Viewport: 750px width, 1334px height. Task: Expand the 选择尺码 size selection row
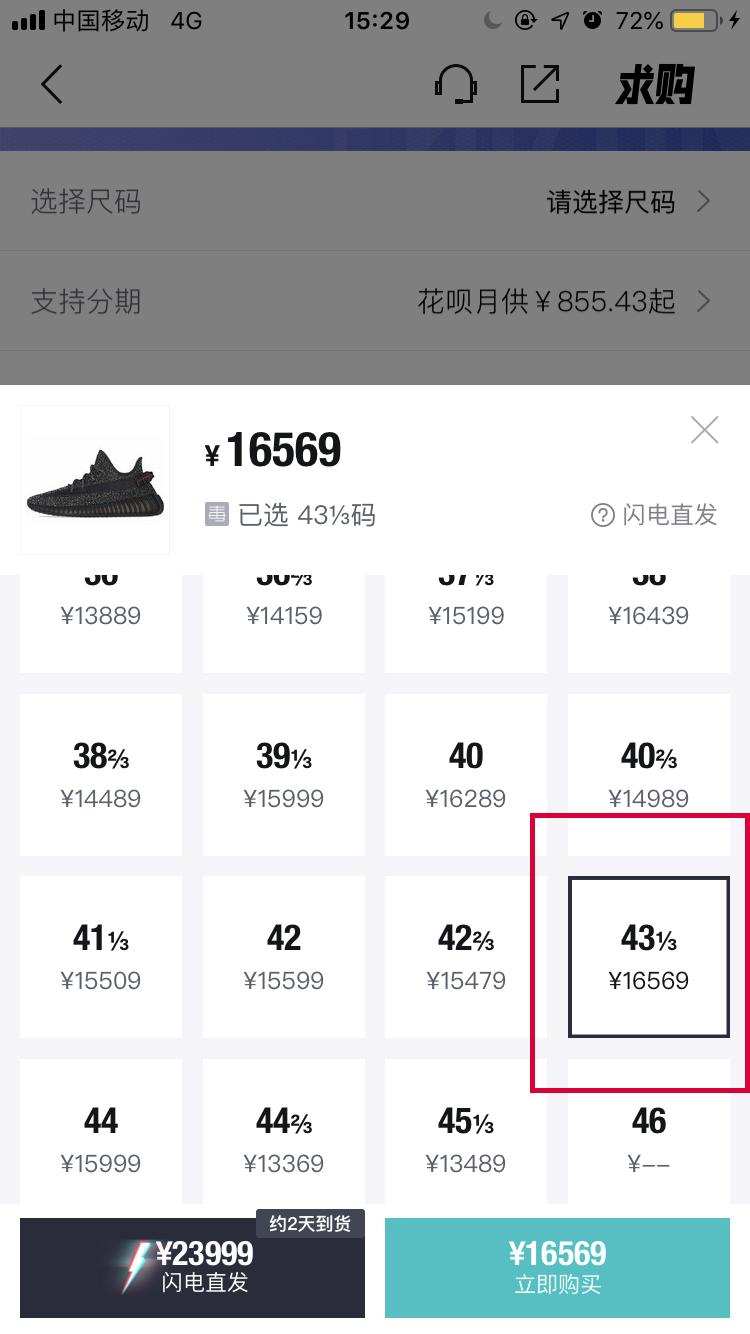pos(375,200)
